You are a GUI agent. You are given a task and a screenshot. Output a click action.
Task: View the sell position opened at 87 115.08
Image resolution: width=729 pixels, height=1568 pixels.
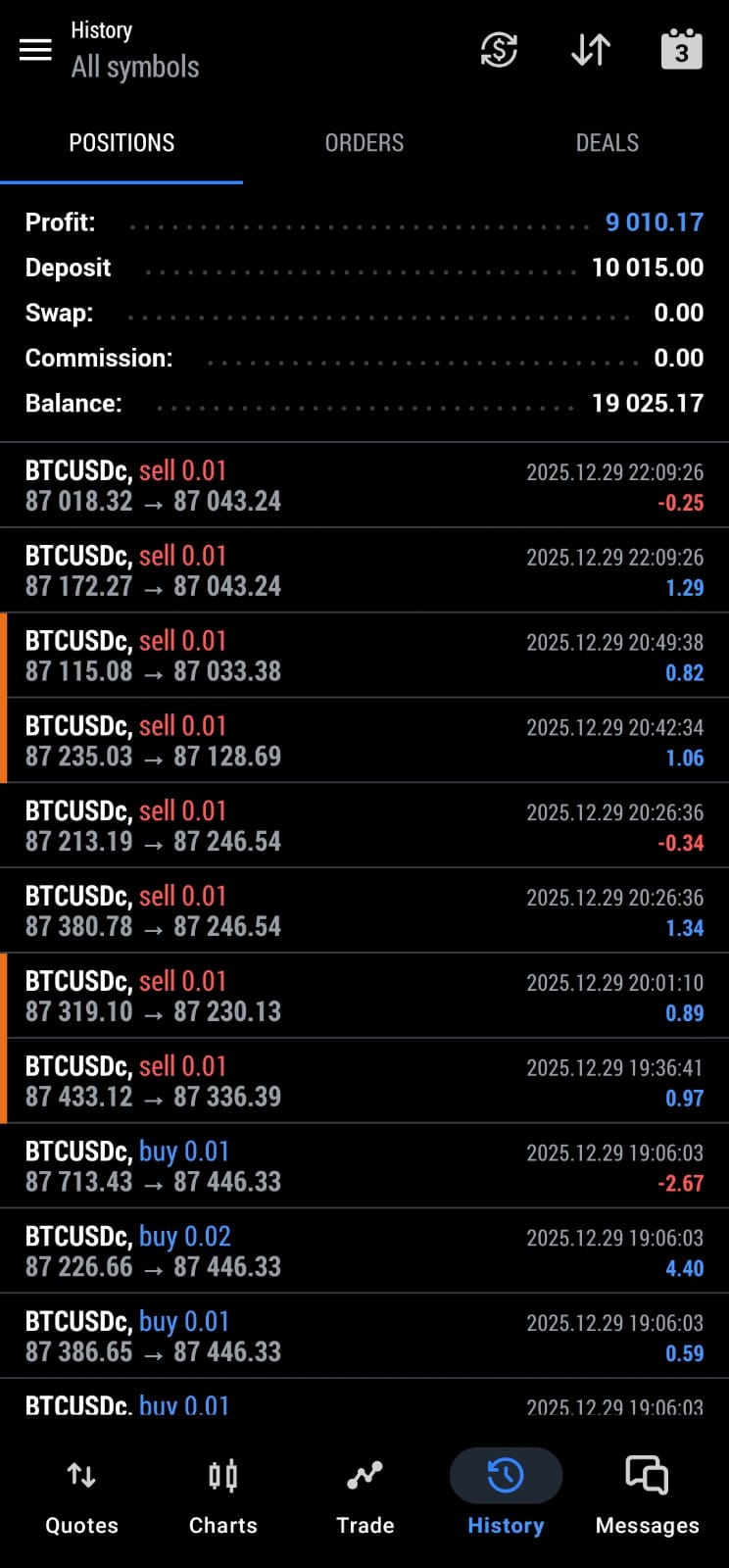364,657
